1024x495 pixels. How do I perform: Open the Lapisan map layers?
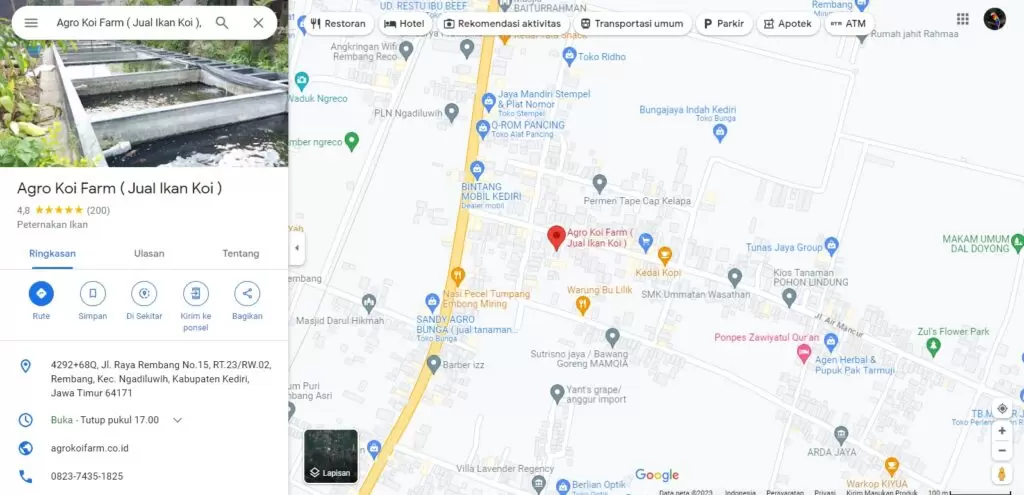(x=330, y=456)
